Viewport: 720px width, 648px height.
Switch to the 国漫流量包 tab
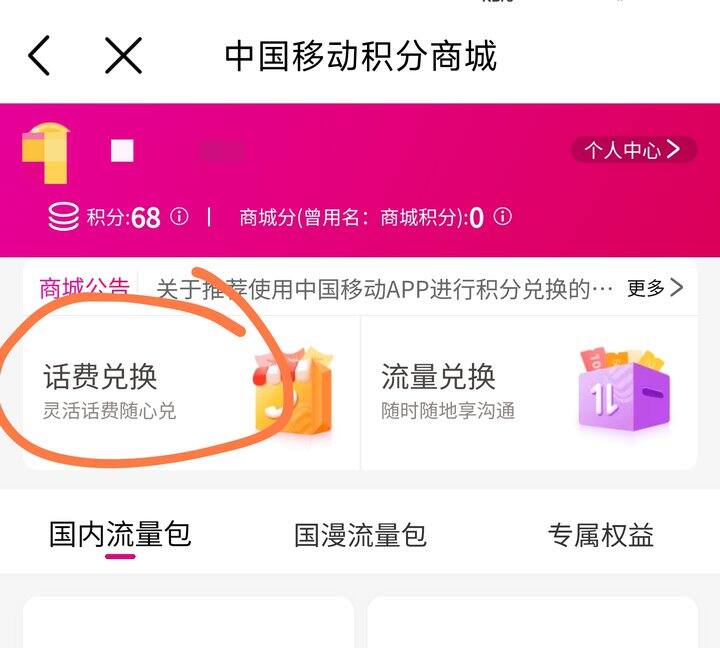[x=360, y=535]
